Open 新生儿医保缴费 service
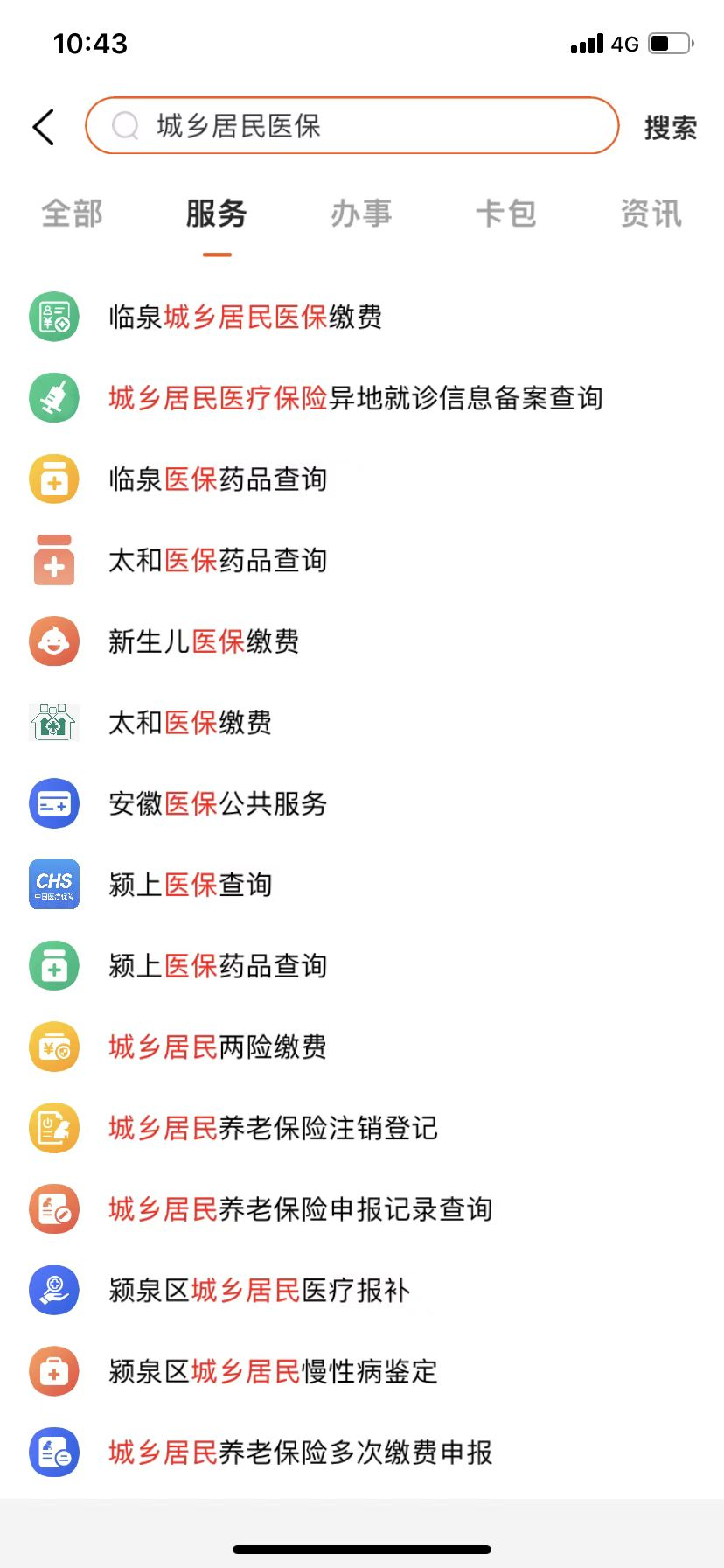This screenshot has height=1568, width=724. click(x=204, y=641)
